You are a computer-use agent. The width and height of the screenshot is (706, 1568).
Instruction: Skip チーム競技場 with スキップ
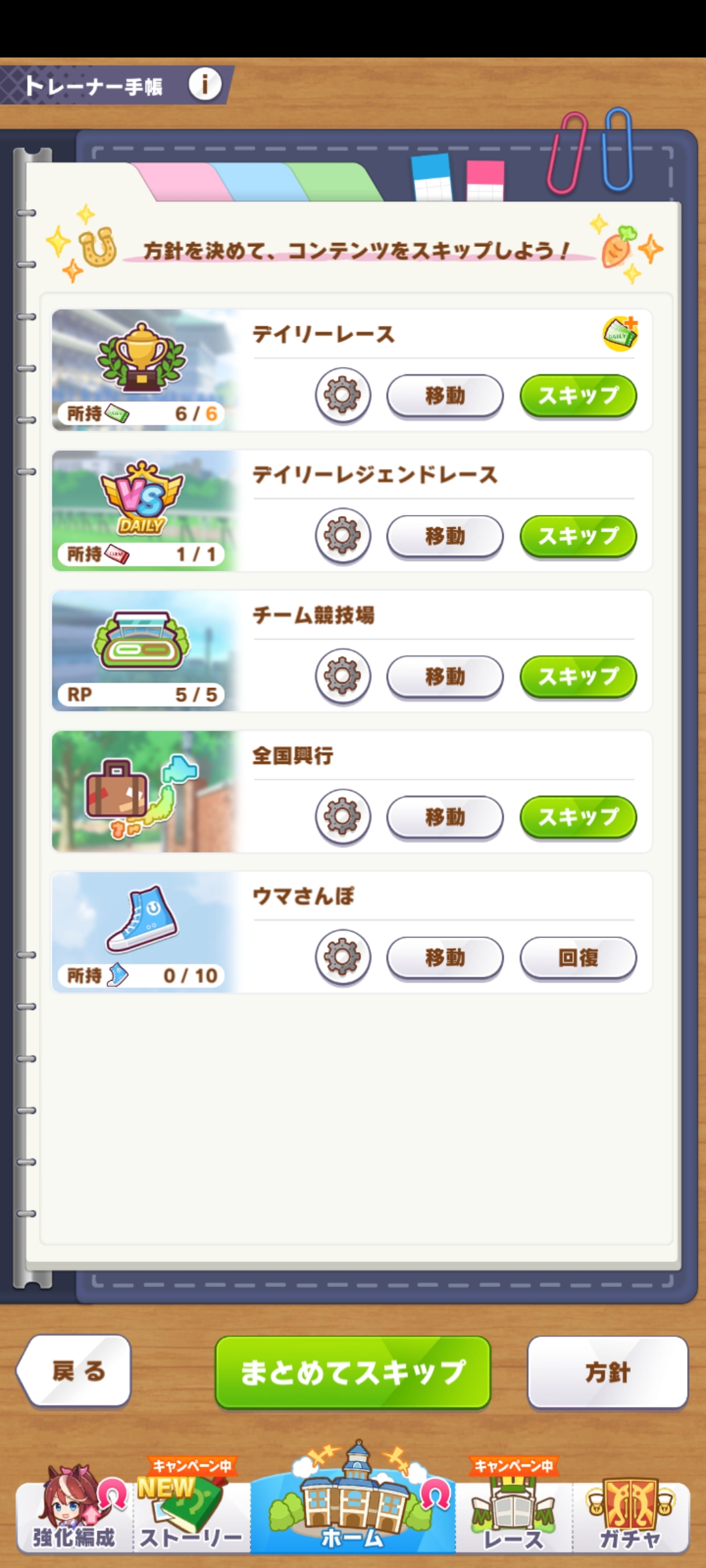(578, 676)
